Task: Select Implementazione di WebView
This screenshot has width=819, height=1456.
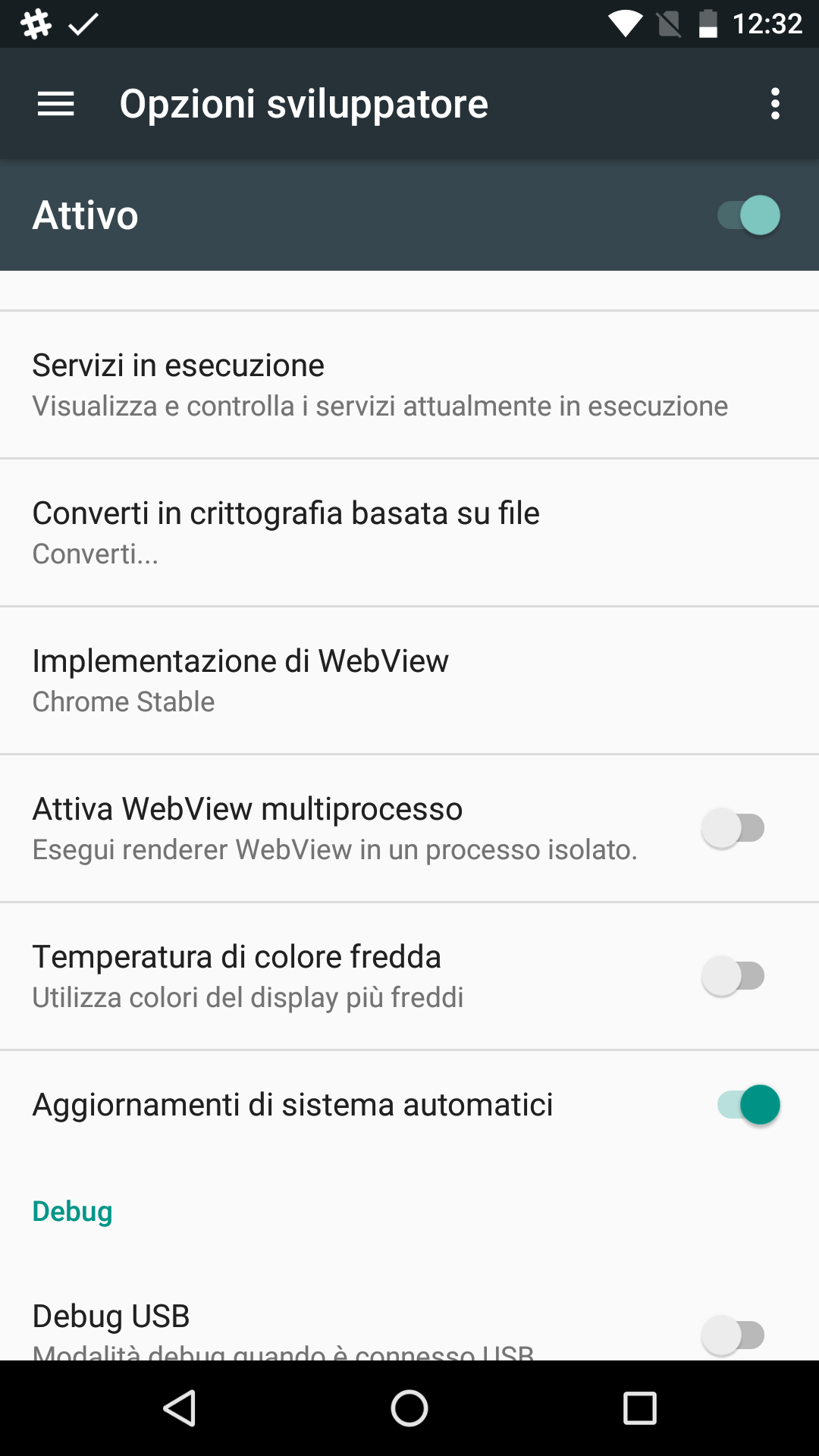Action: 409,680
